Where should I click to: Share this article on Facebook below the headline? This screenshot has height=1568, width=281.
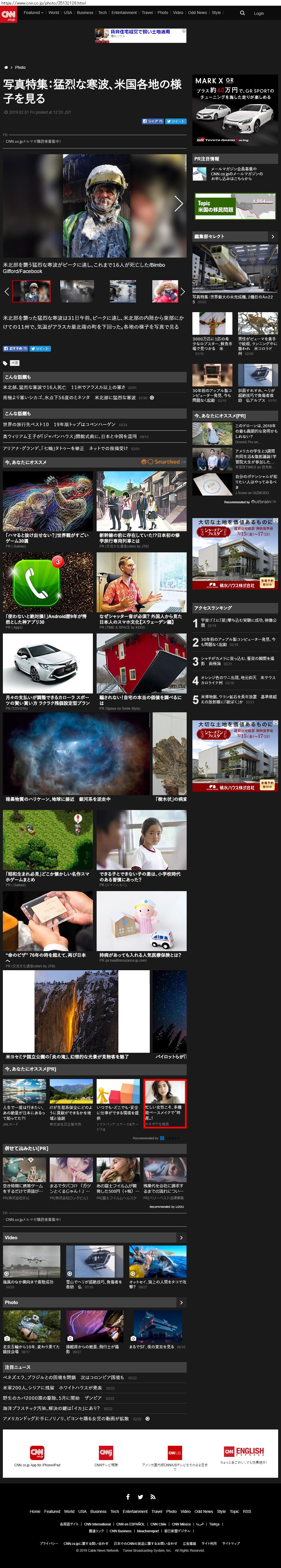(x=152, y=121)
